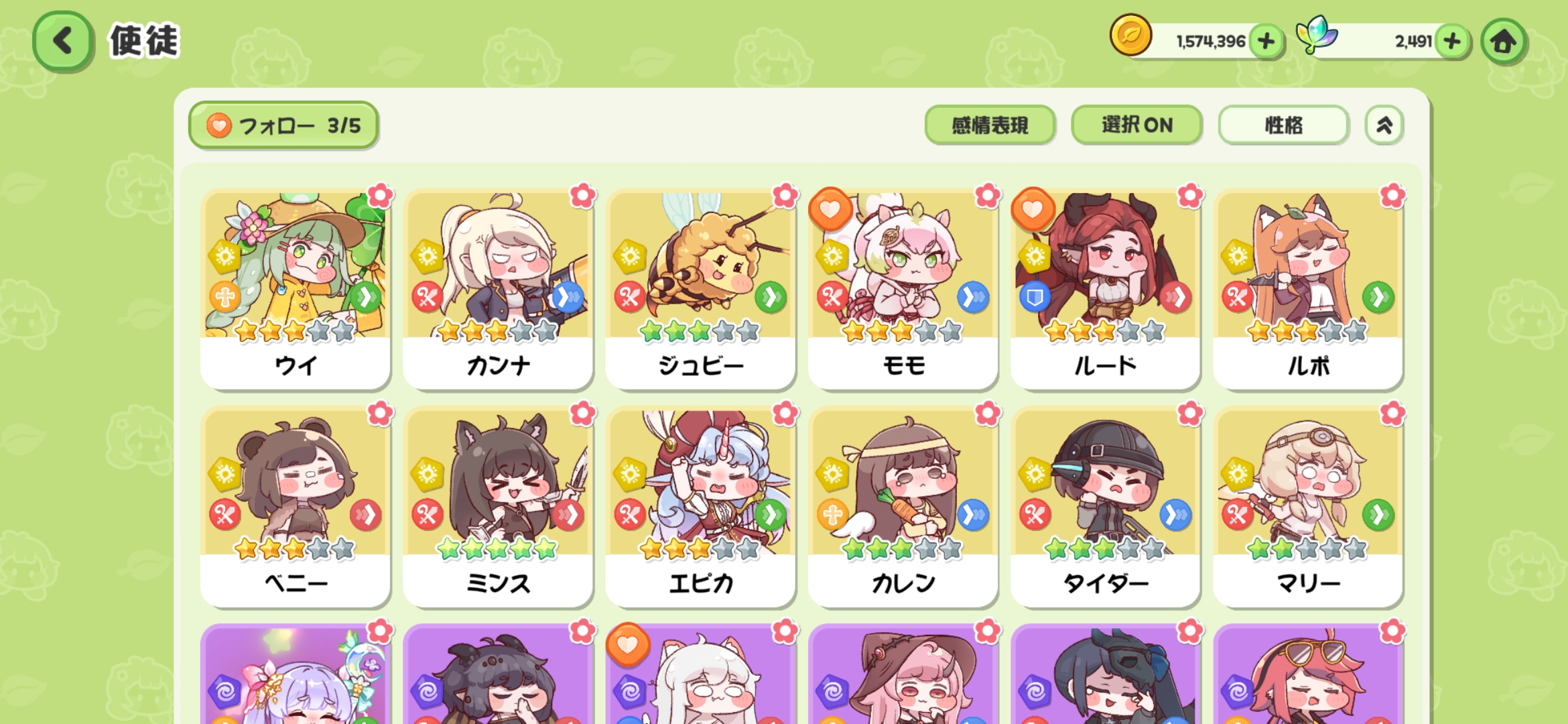Return to home with the house icon
Screen dimensions: 1568x724
click(1503, 42)
